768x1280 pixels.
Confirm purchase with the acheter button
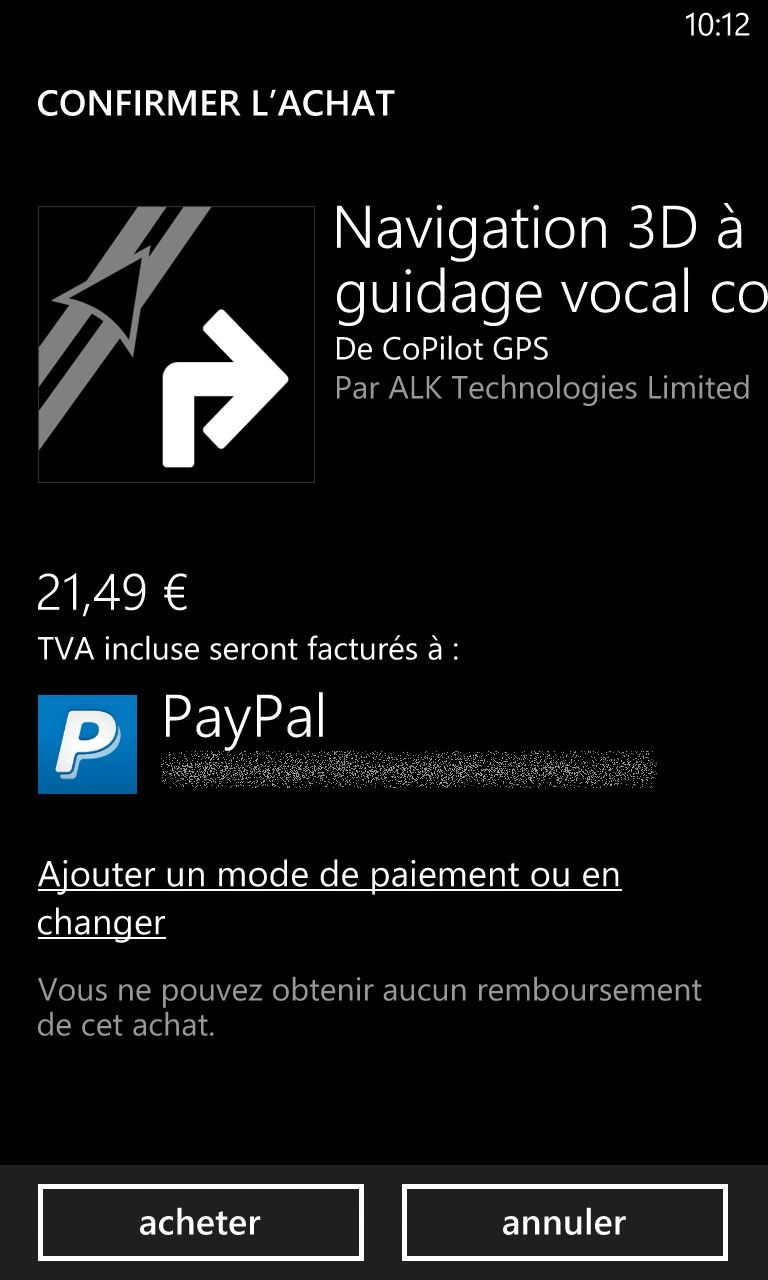[200, 1222]
